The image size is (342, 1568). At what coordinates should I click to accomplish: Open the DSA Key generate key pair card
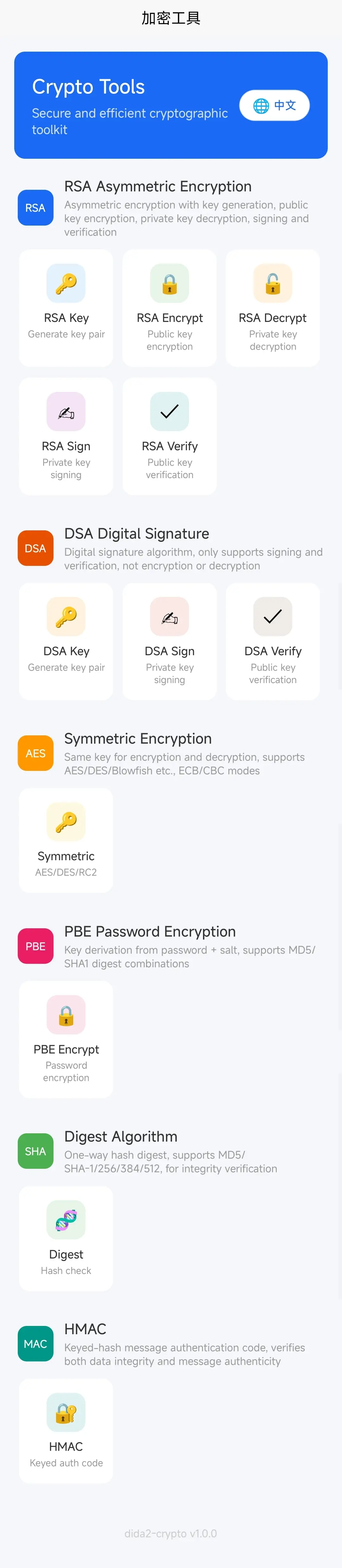tap(66, 641)
